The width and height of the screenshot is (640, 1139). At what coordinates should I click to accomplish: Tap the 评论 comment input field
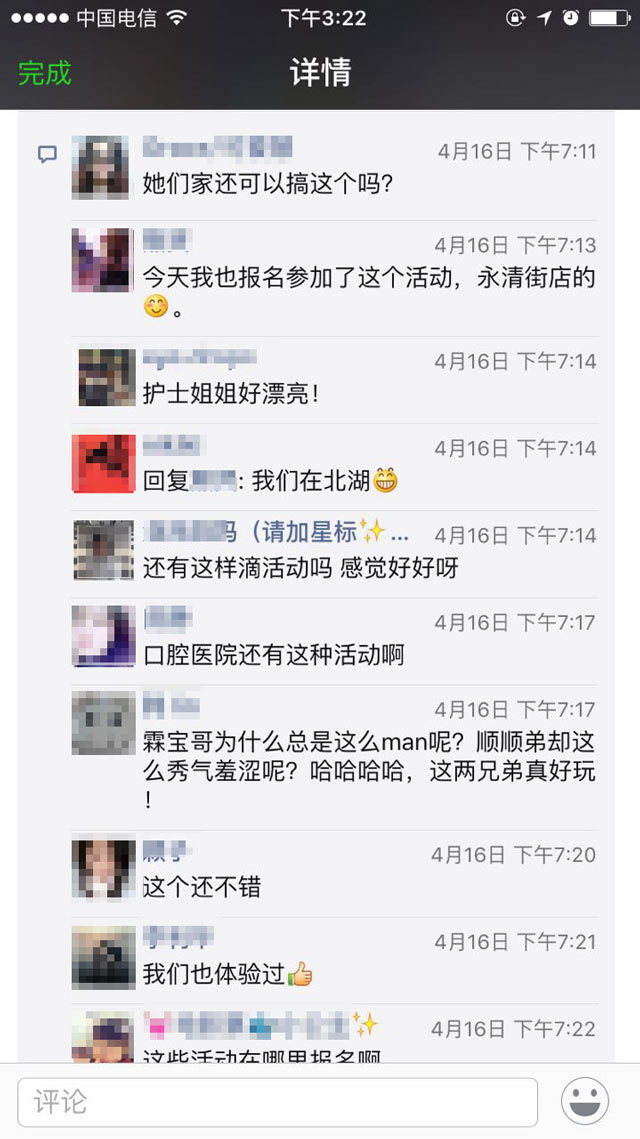[x=277, y=1102]
